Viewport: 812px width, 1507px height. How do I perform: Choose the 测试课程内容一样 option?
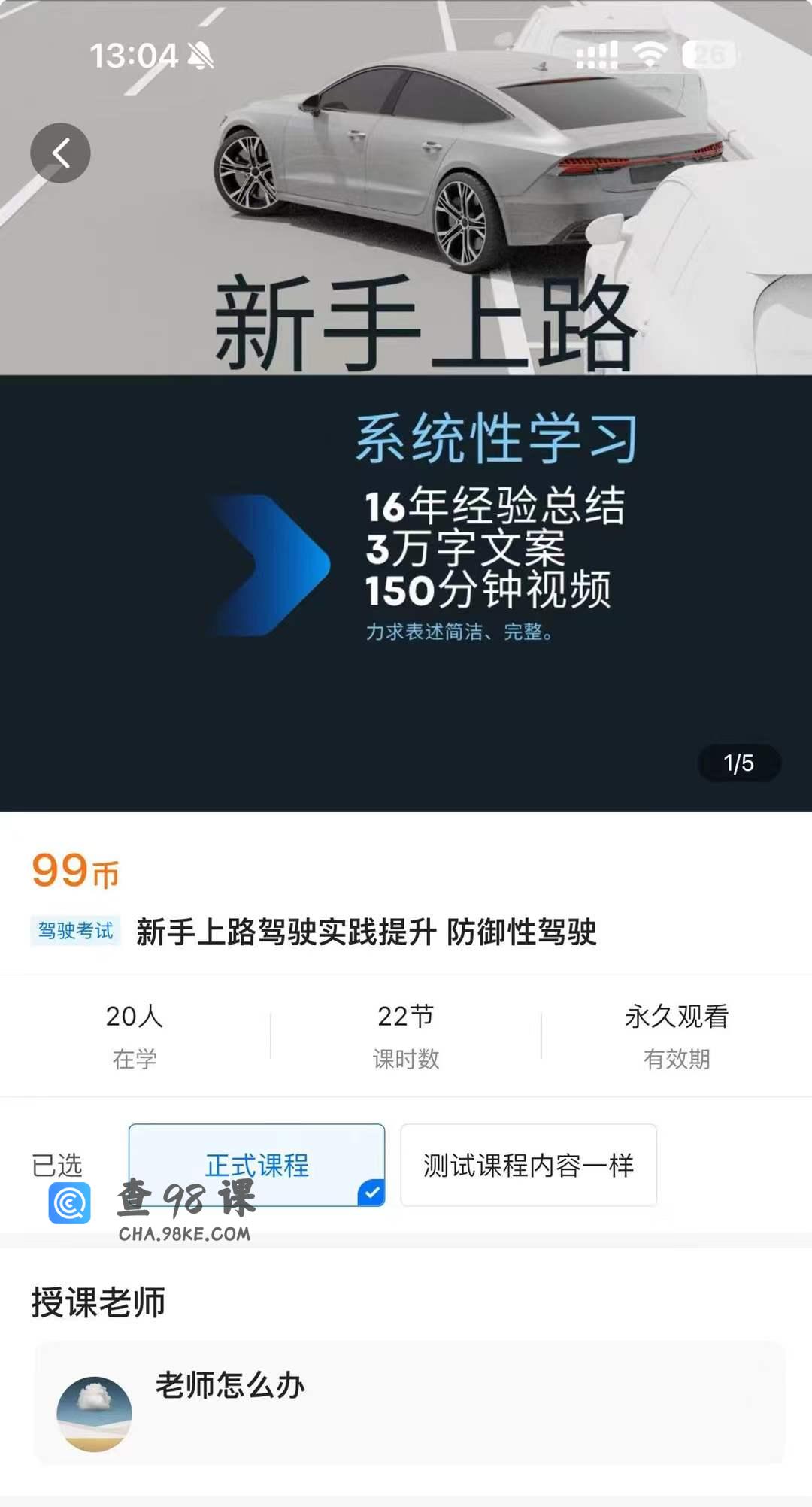click(x=528, y=1165)
